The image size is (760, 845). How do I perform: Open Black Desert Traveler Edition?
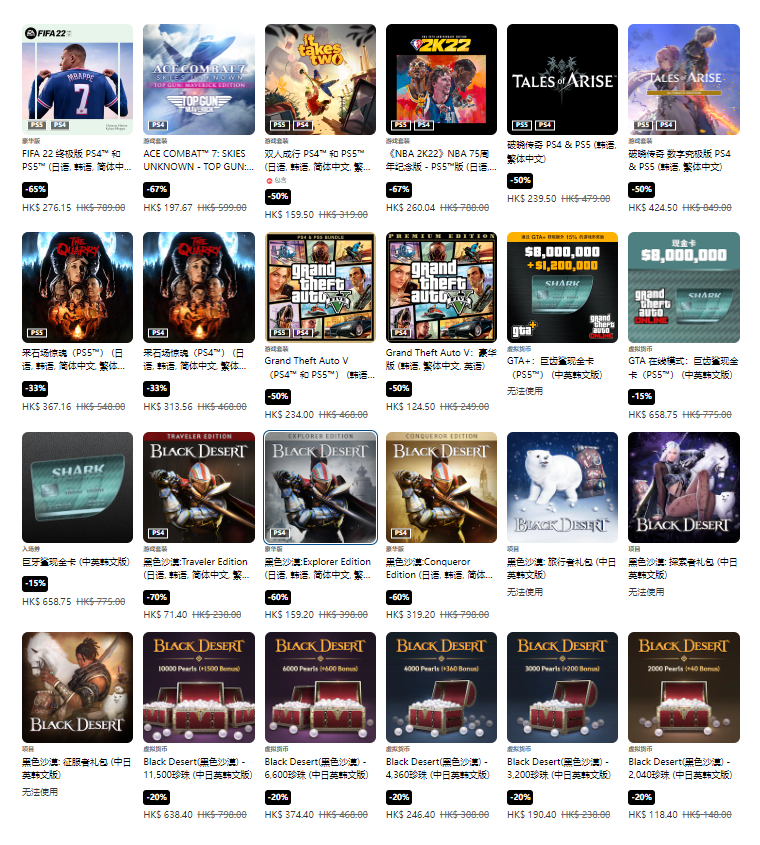[198, 487]
